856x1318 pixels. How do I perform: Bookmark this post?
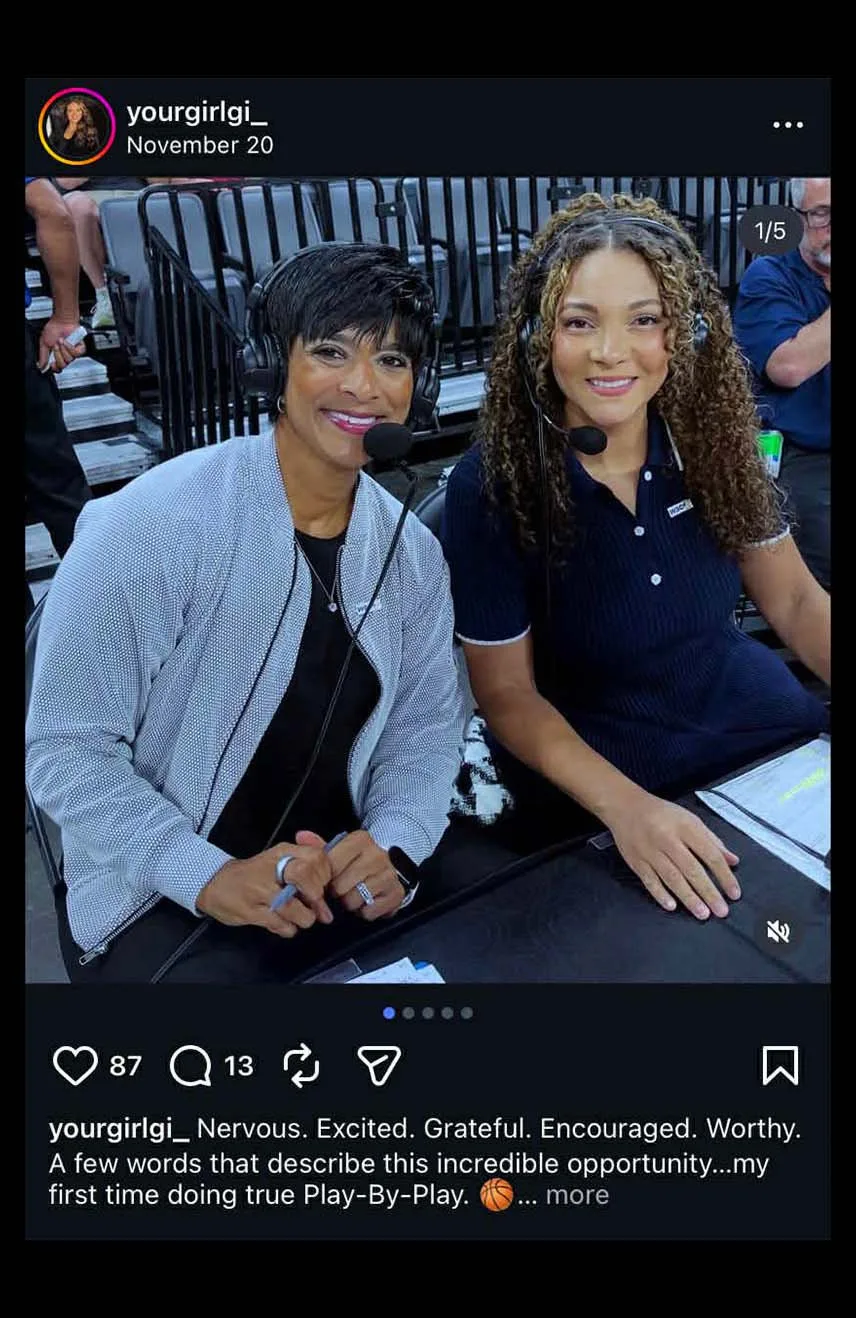(x=780, y=1066)
